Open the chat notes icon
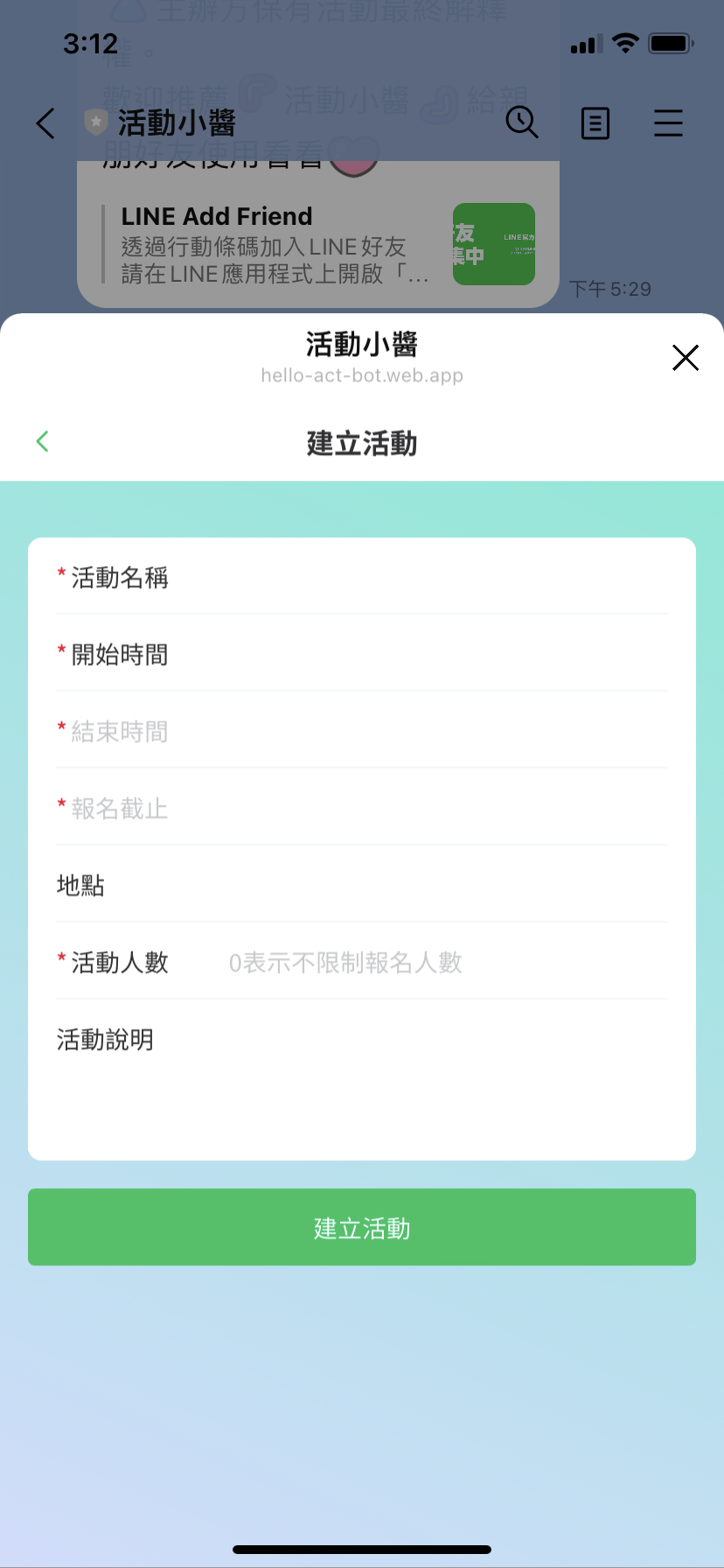 coord(595,123)
